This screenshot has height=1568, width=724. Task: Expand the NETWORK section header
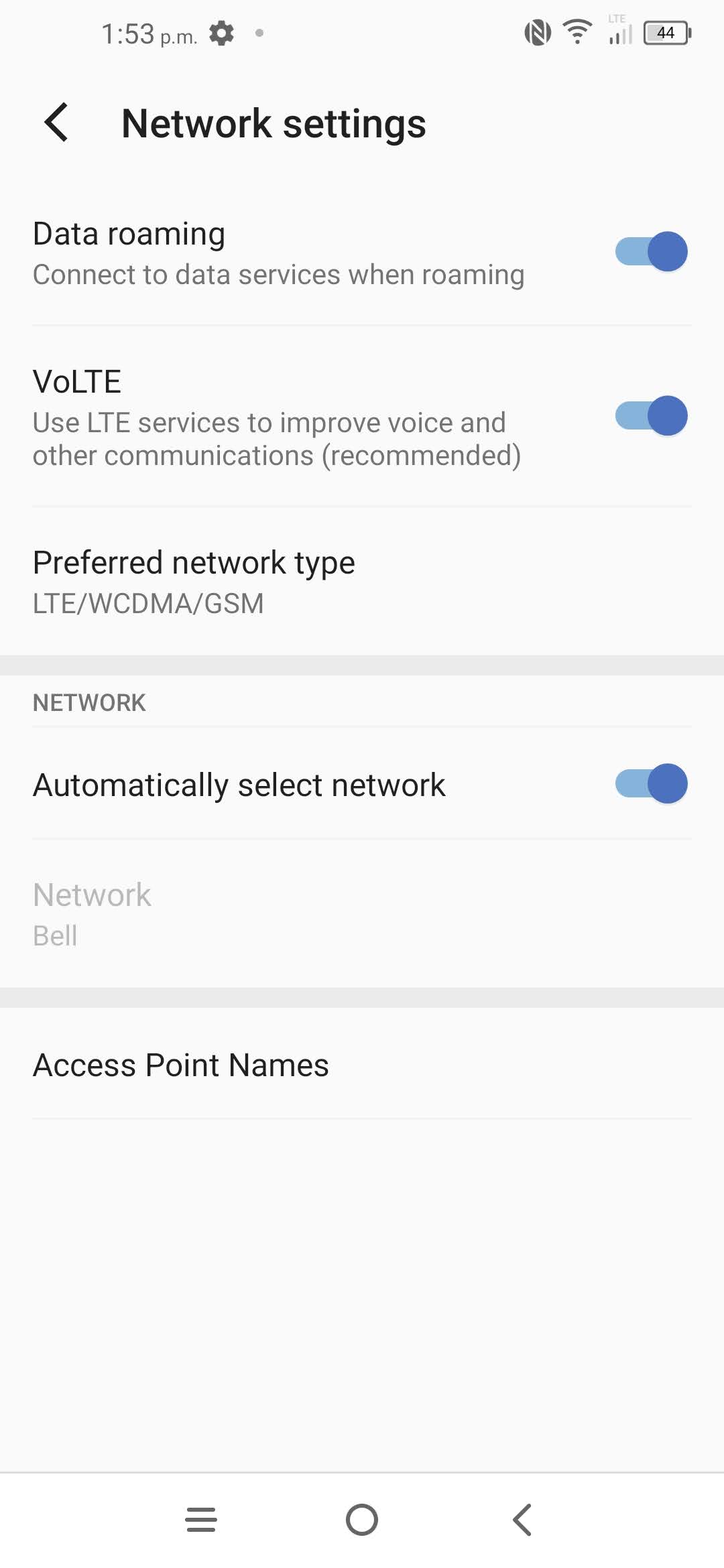point(90,702)
